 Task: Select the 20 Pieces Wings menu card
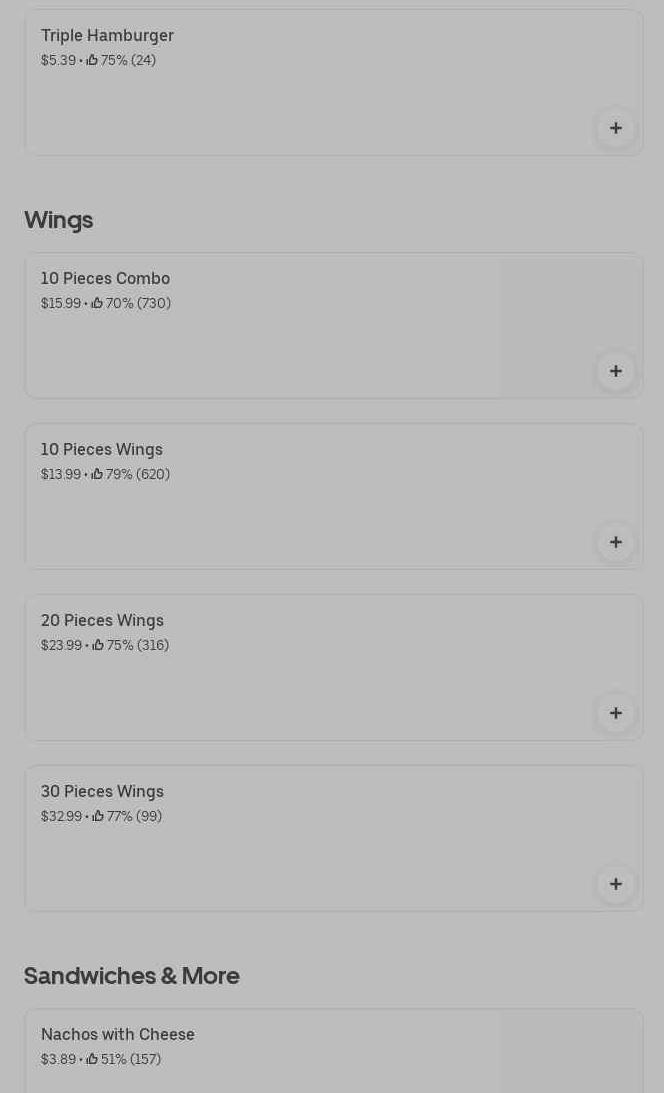300,668
